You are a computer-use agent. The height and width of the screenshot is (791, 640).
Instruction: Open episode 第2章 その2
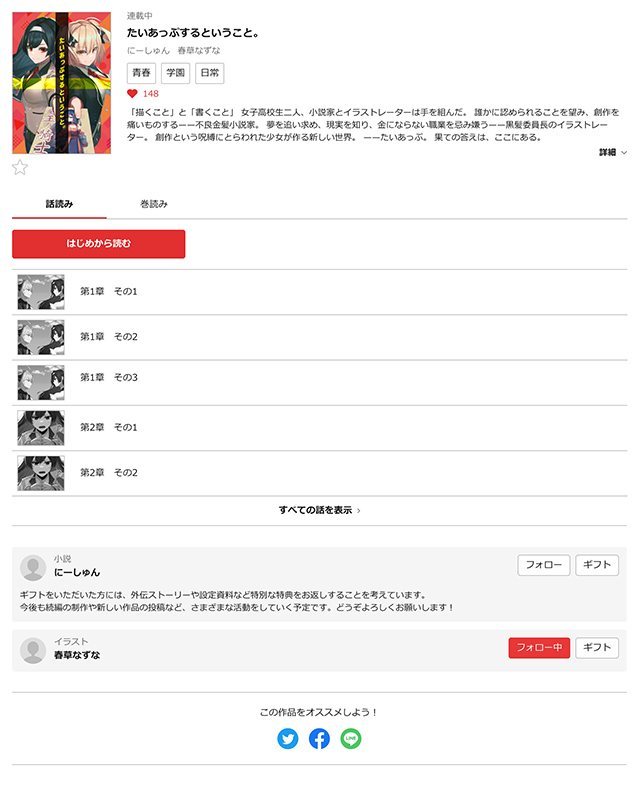tap(108, 473)
